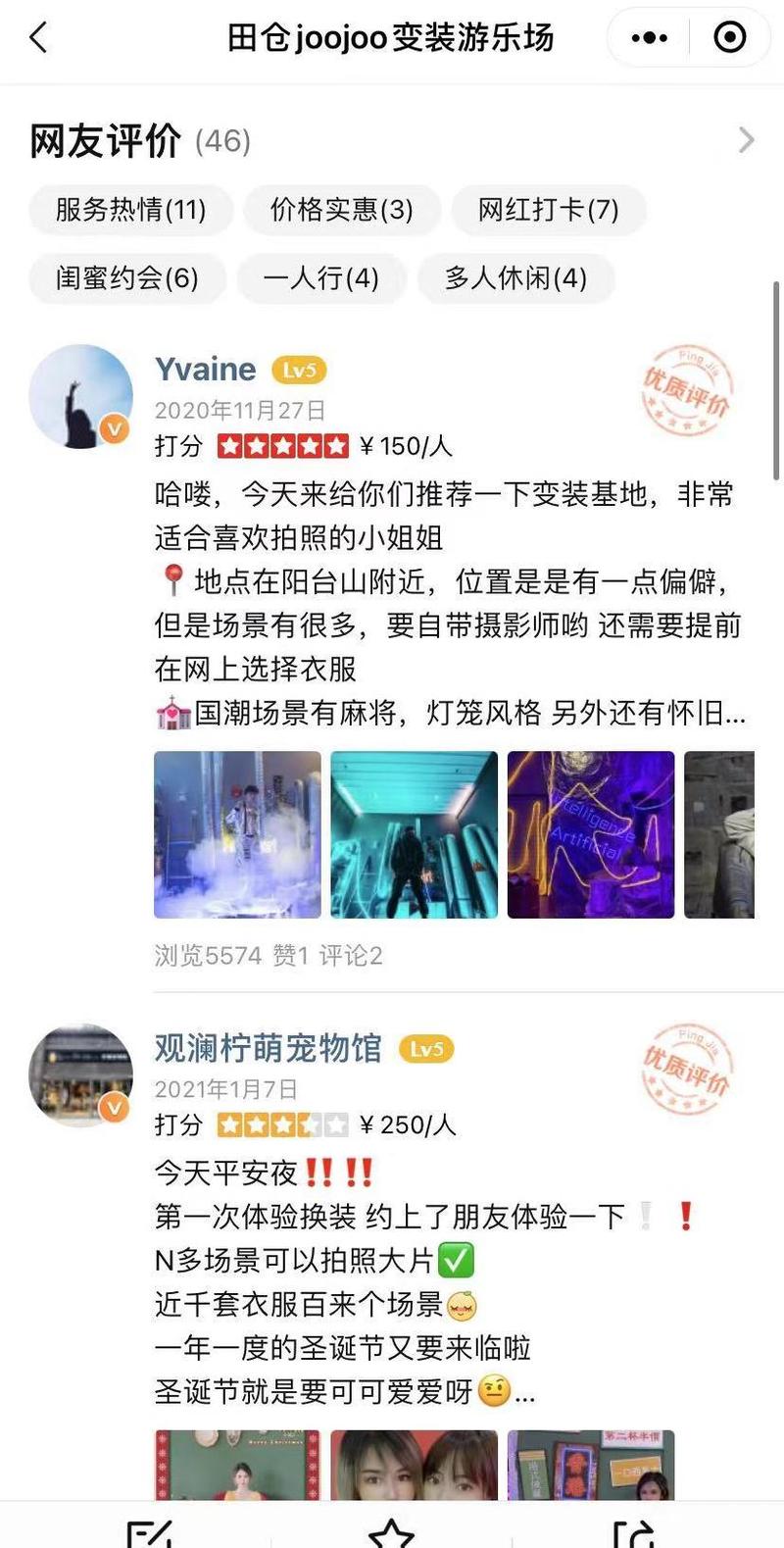
Task: Open Yvaine's purple neon Artificial Intelligence photo
Action: pos(590,834)
